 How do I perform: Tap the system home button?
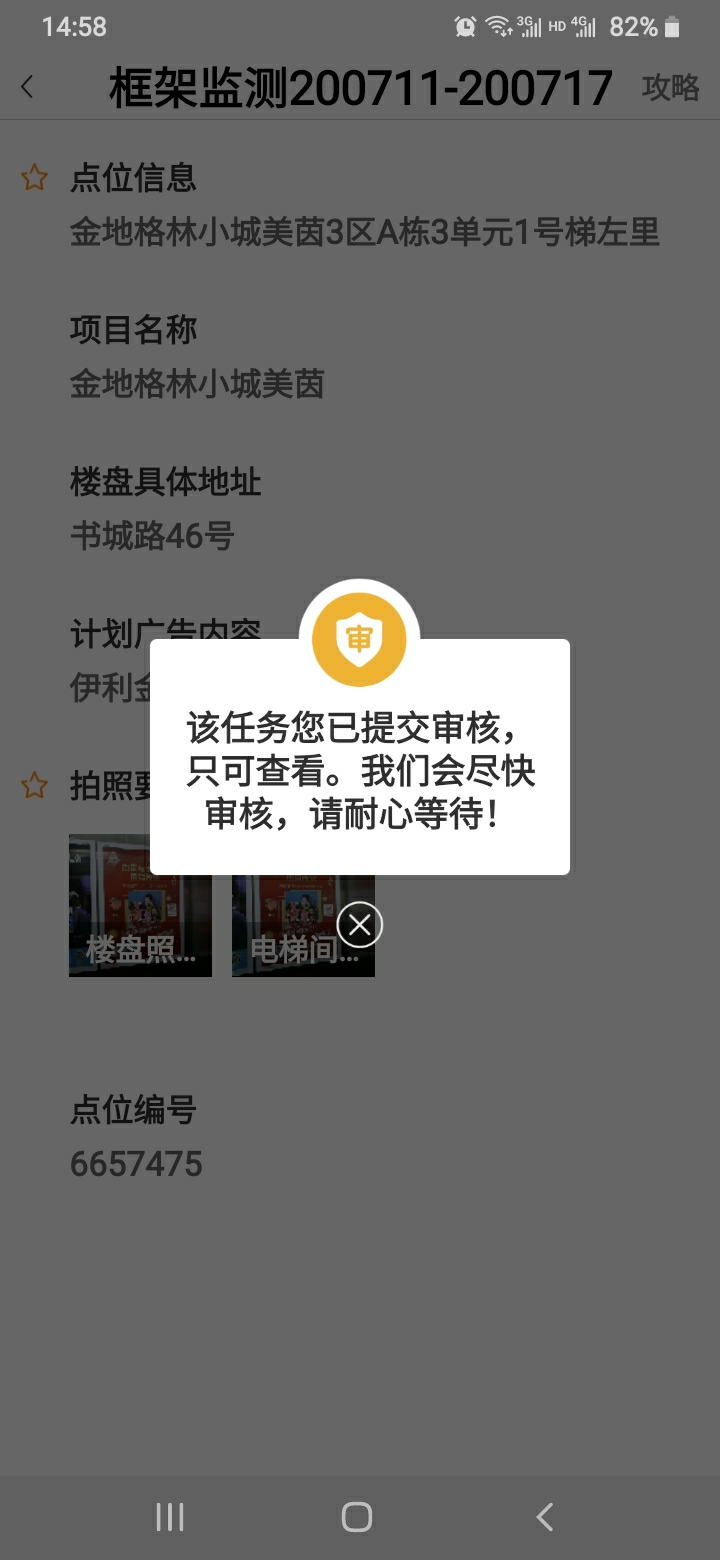pos(357,1517)
